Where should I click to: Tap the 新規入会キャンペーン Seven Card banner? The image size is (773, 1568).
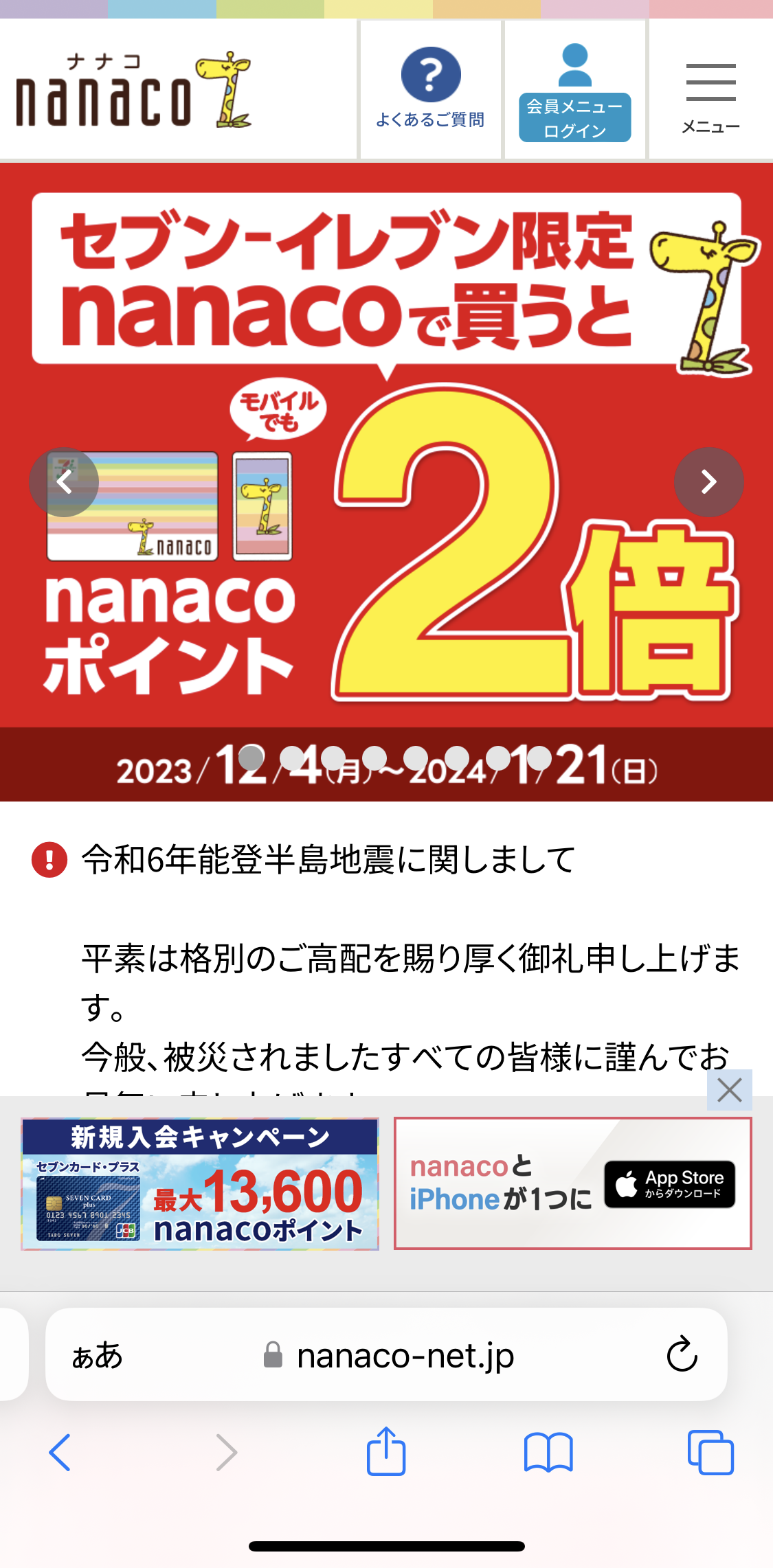199,1183
